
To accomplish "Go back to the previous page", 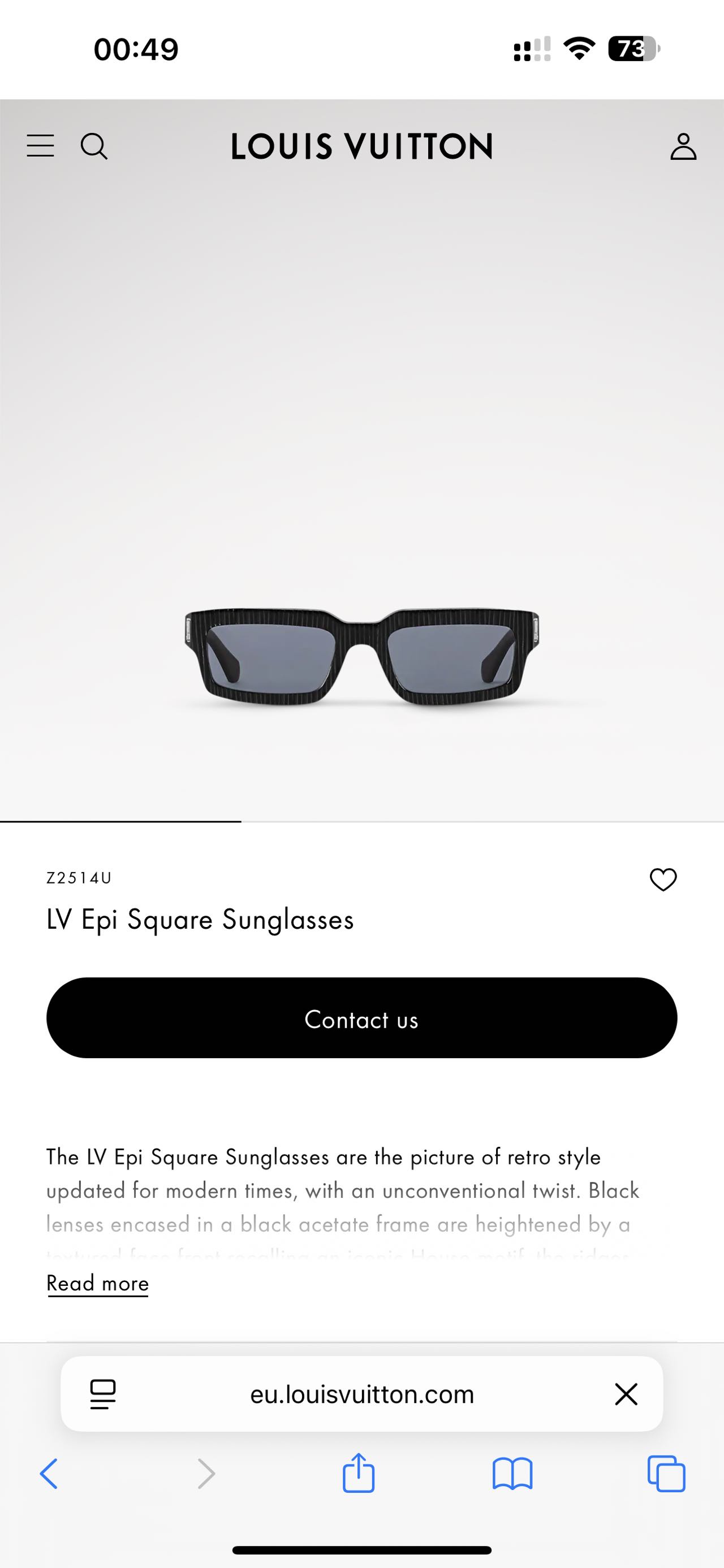I will 49,1474.
